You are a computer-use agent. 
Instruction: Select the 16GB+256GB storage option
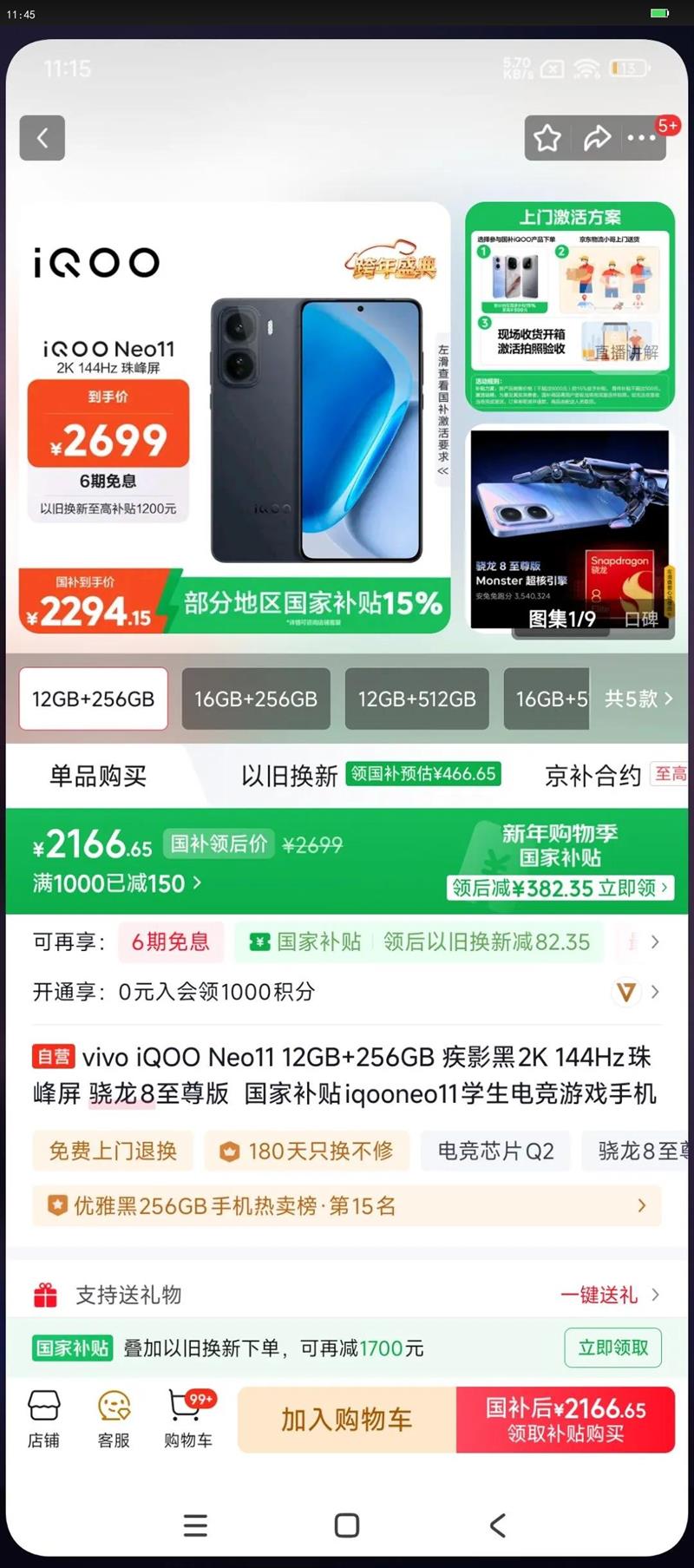(x=255, y=699)
